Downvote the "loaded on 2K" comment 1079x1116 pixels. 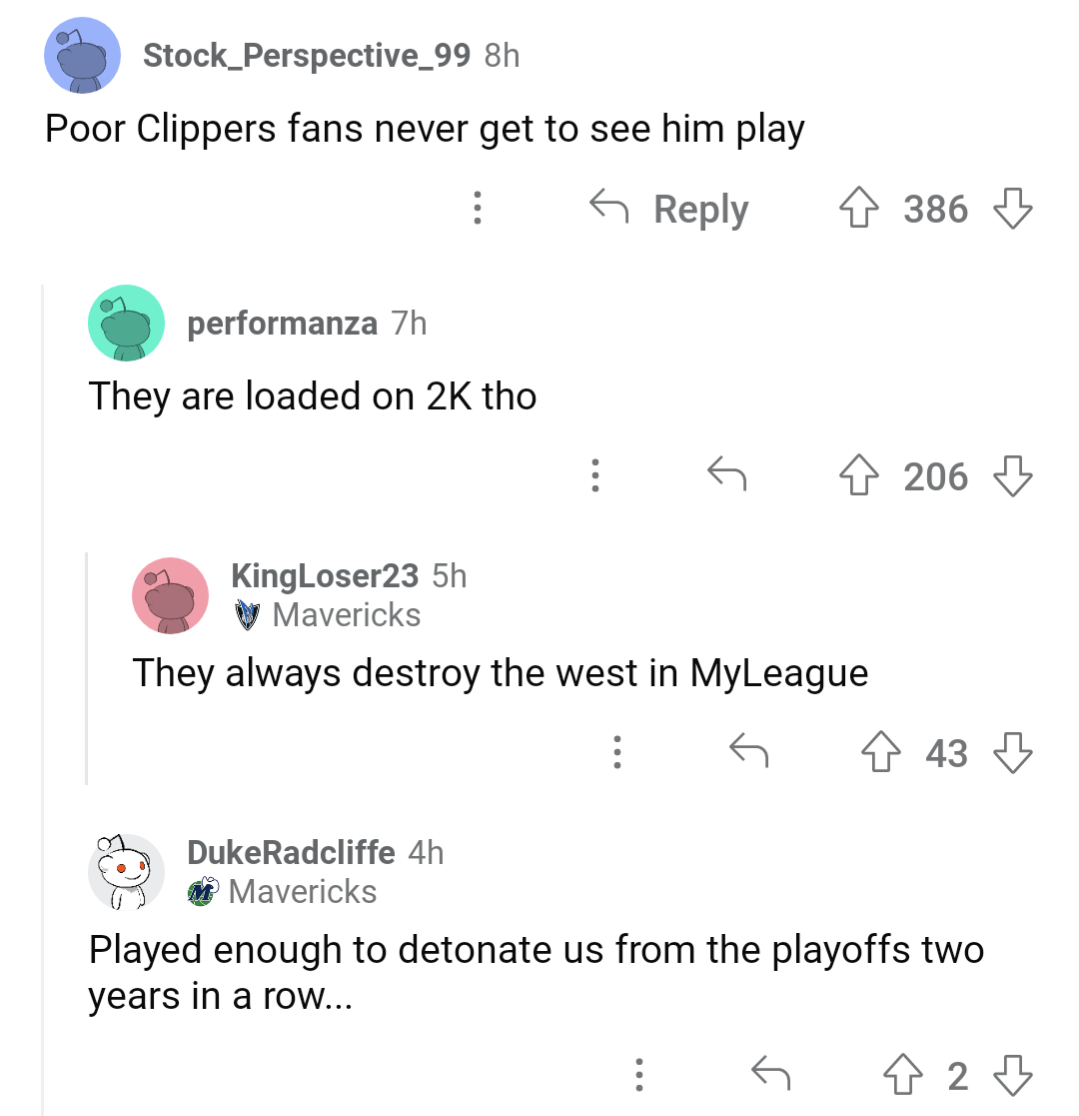point(1013,476)
